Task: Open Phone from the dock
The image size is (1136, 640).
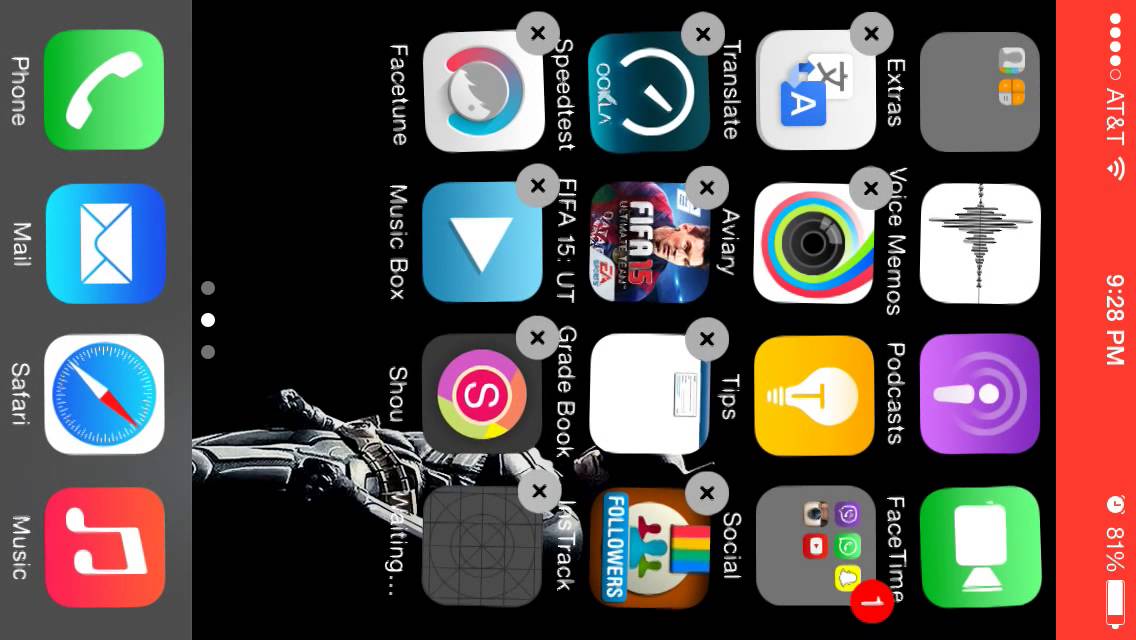Action: (104, 90)
